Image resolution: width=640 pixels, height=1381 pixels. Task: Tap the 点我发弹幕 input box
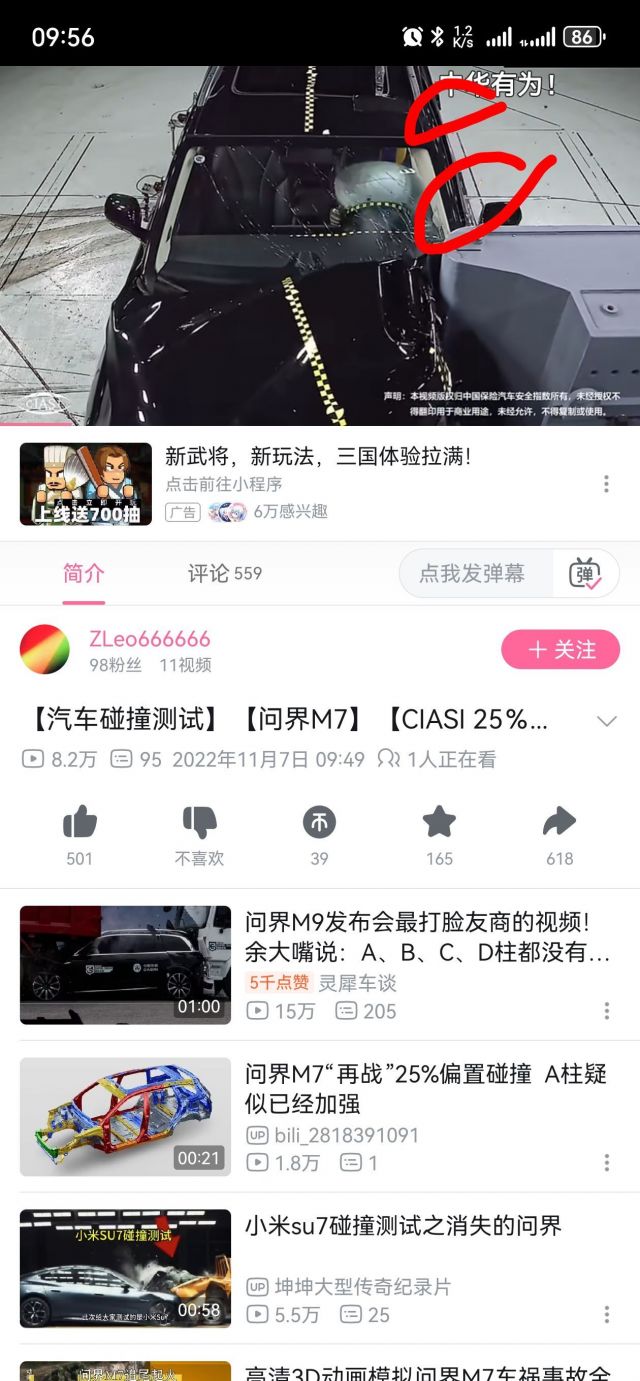click(x=472, y=574)
